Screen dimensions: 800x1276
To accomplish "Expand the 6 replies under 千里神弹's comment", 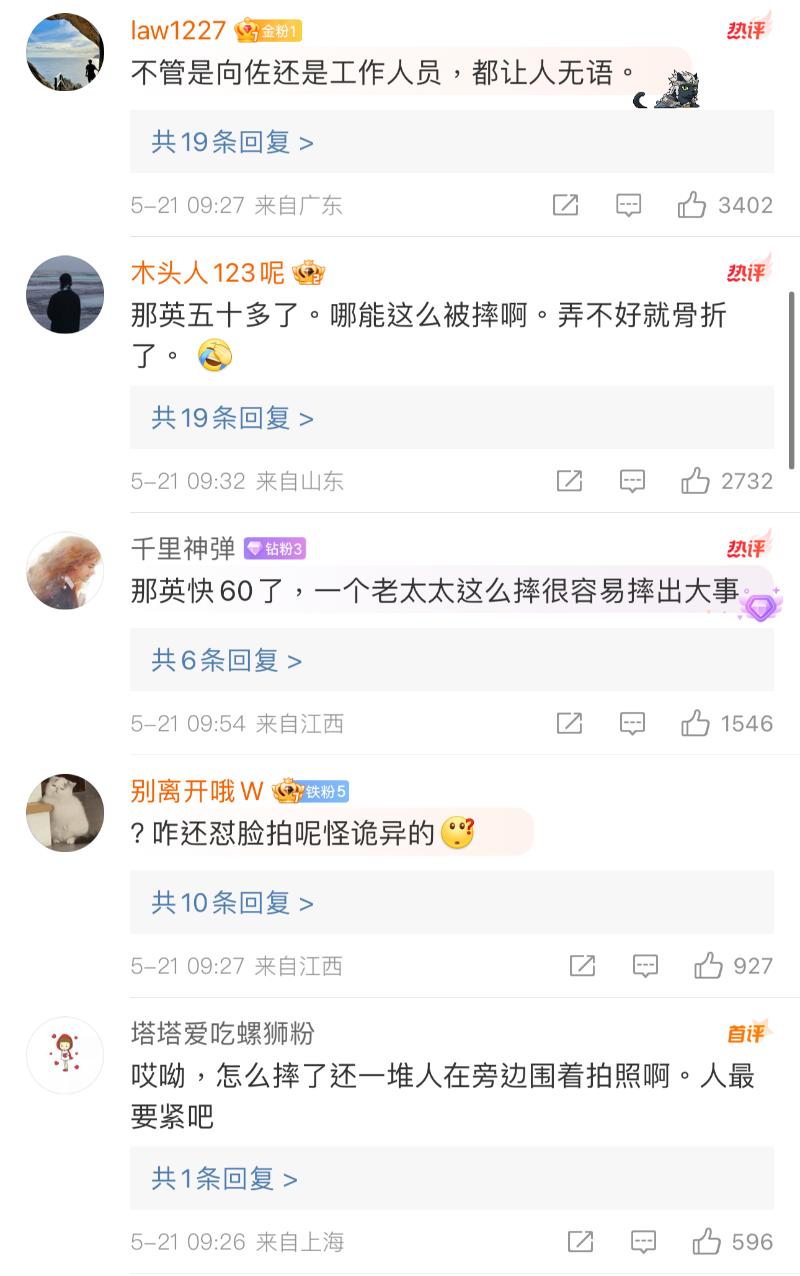I will (x=227, y=660).
